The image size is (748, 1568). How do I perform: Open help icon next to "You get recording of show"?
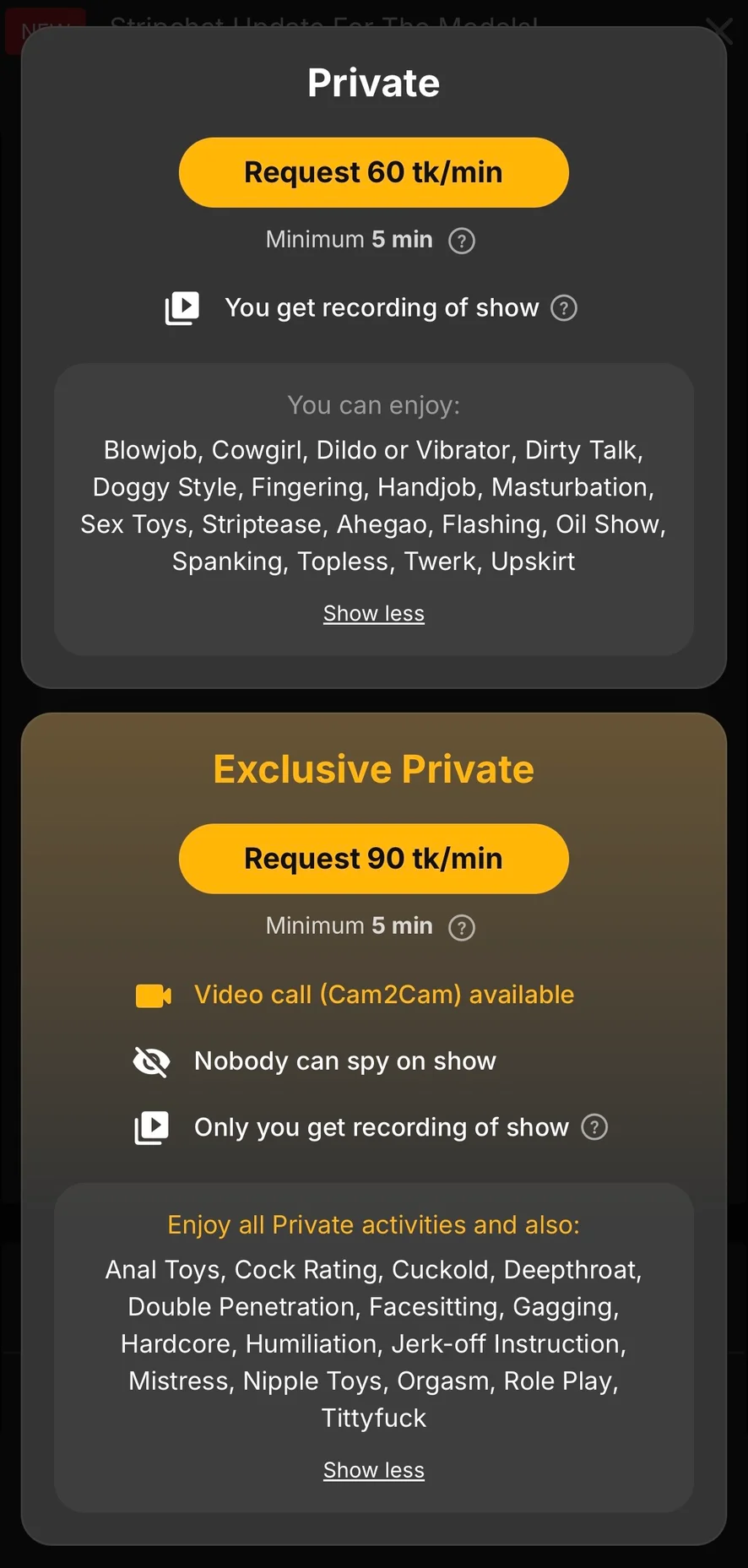(564, 308)
